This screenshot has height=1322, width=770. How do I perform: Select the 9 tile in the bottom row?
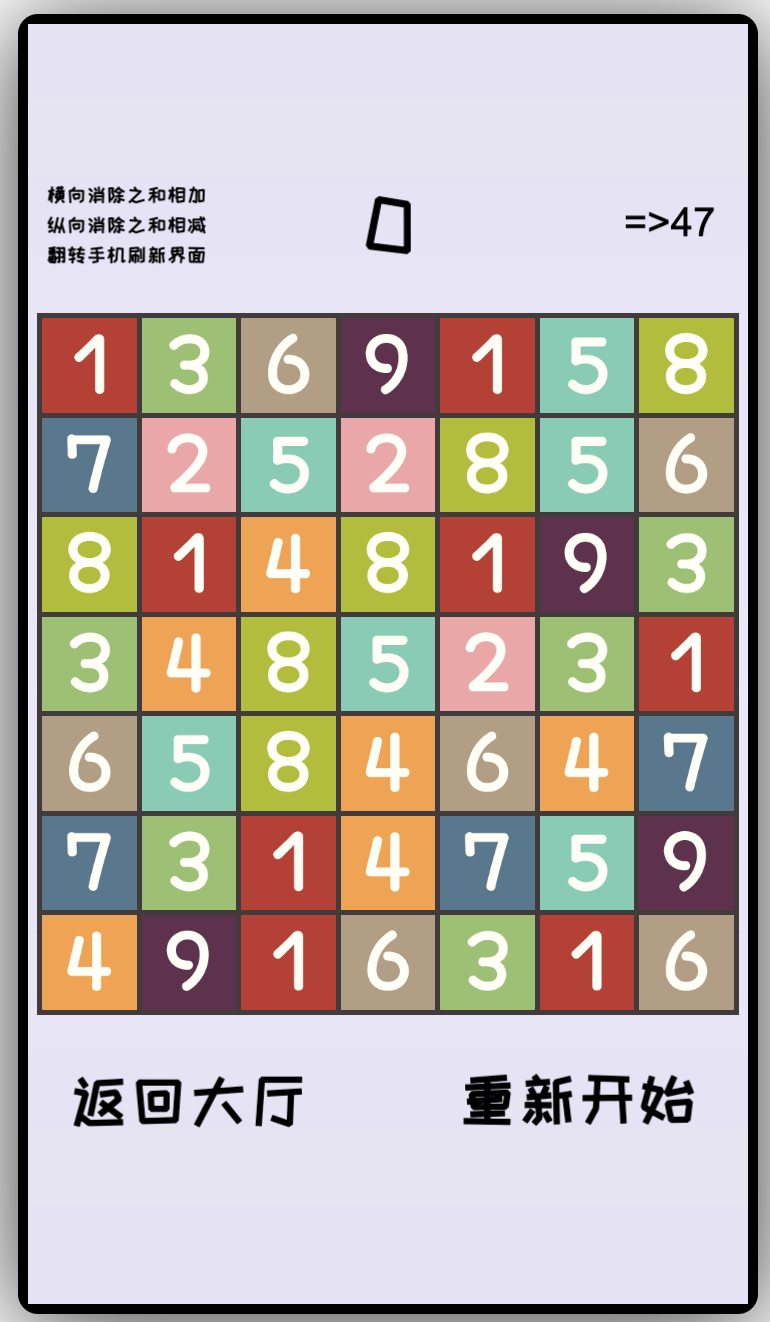point(189,962)
